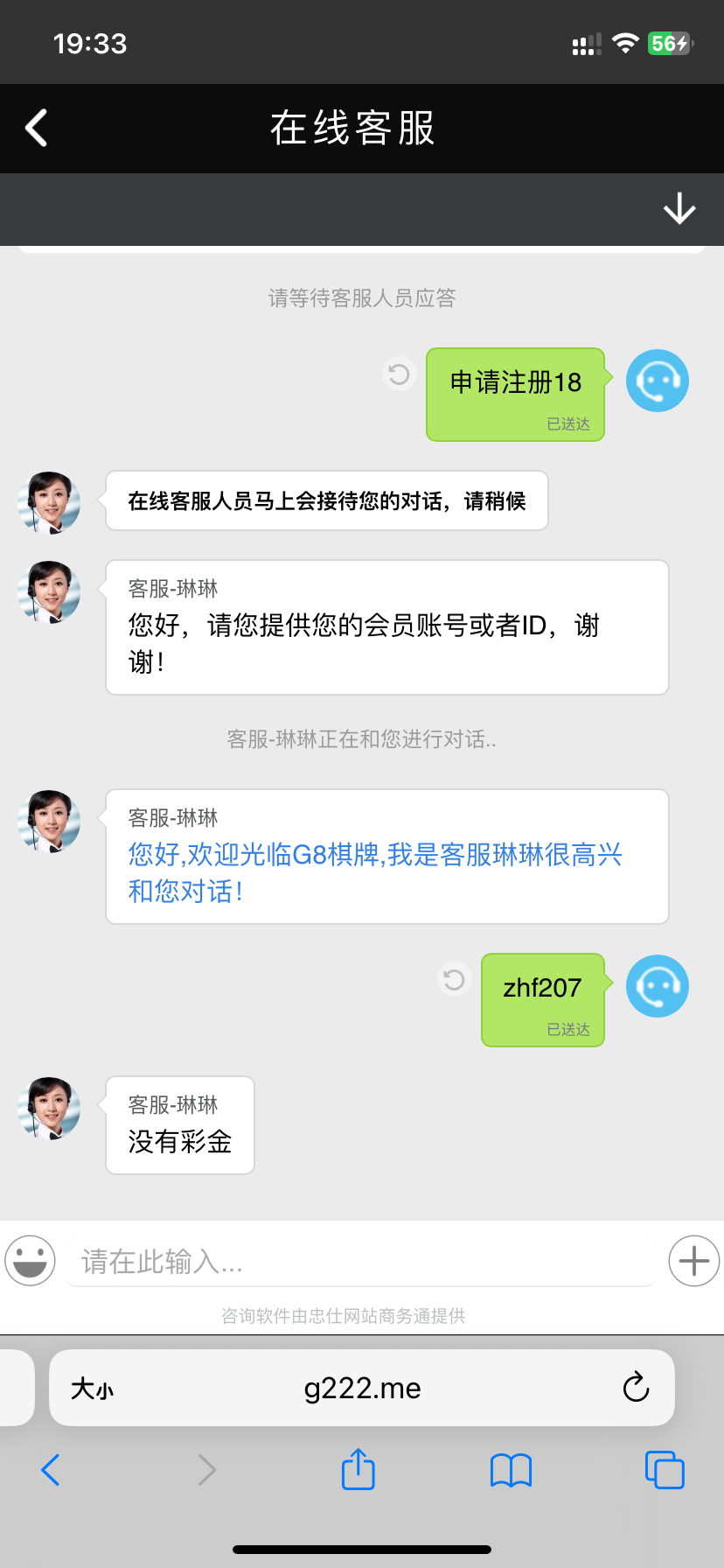Tap the g222.me address bar
The width and height of the screenshot is (724, 1568).
(x=362, y=1389)
